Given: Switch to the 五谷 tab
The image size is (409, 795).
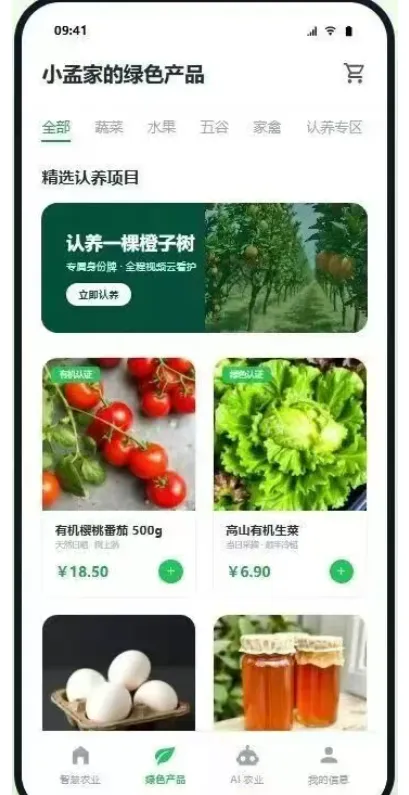Looking at the screenshot, I should (214, 127).
